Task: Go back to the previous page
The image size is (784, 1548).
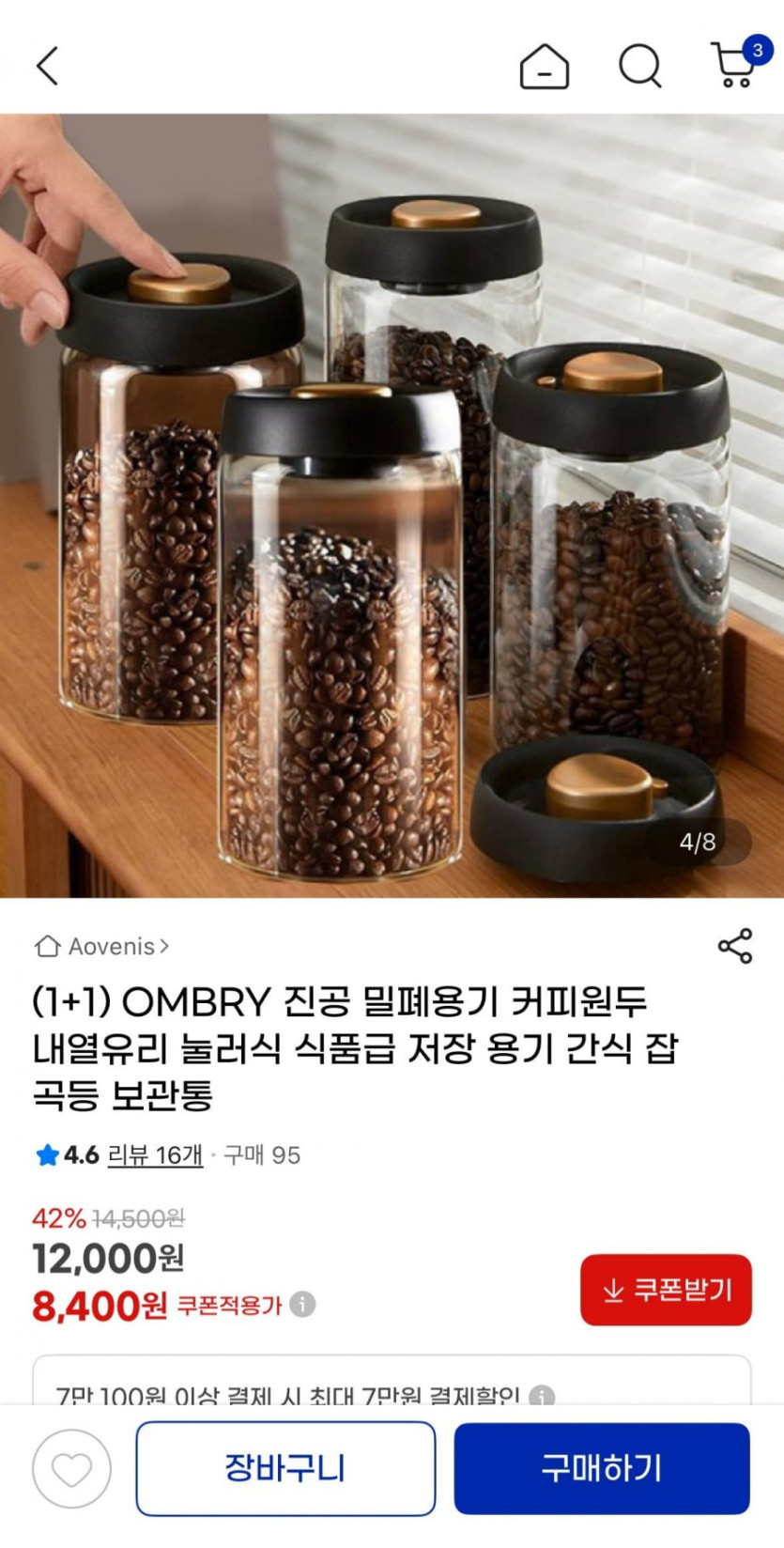Action: point(47,67)
